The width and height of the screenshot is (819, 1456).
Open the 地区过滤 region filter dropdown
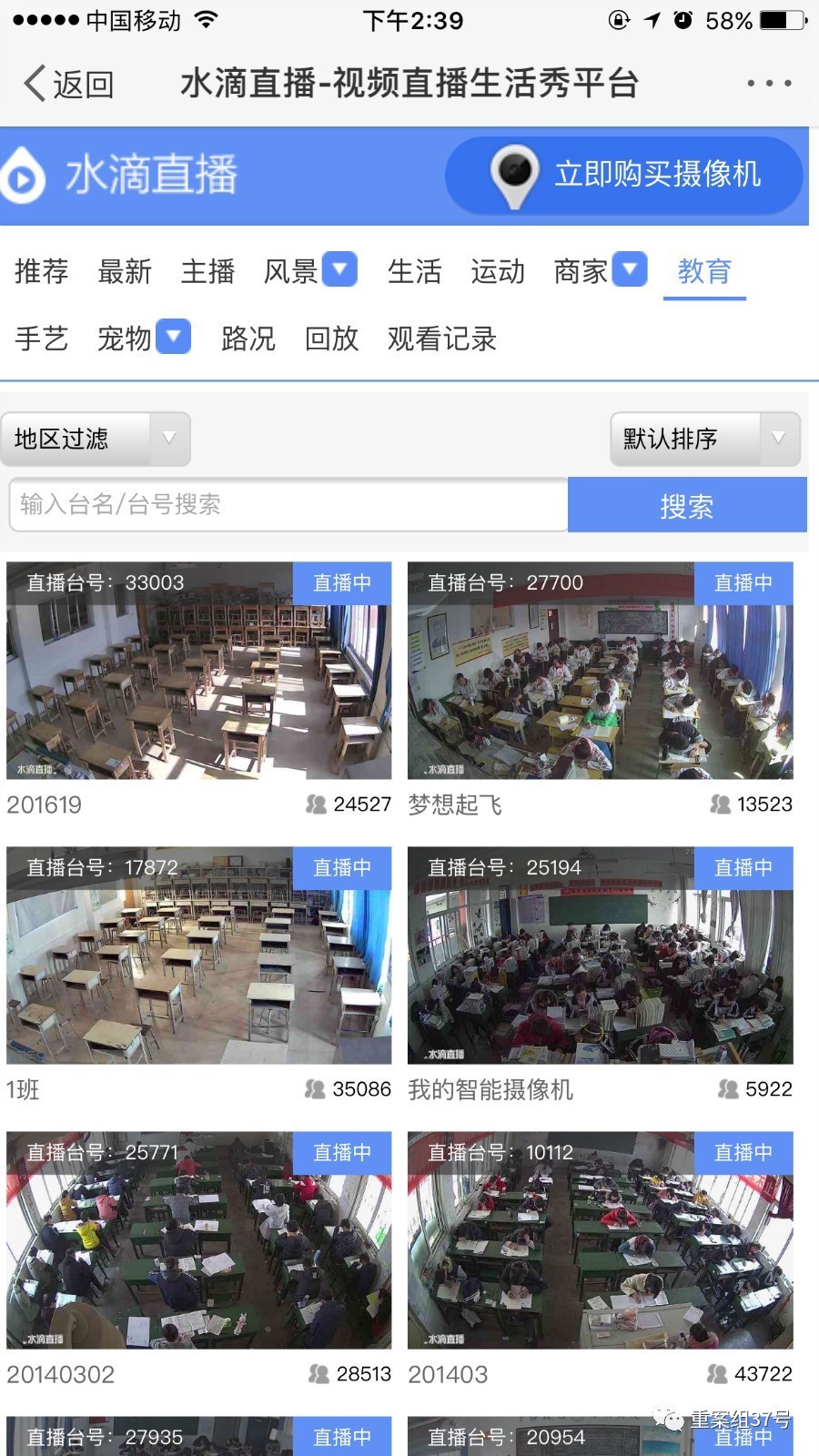[96, 439]
